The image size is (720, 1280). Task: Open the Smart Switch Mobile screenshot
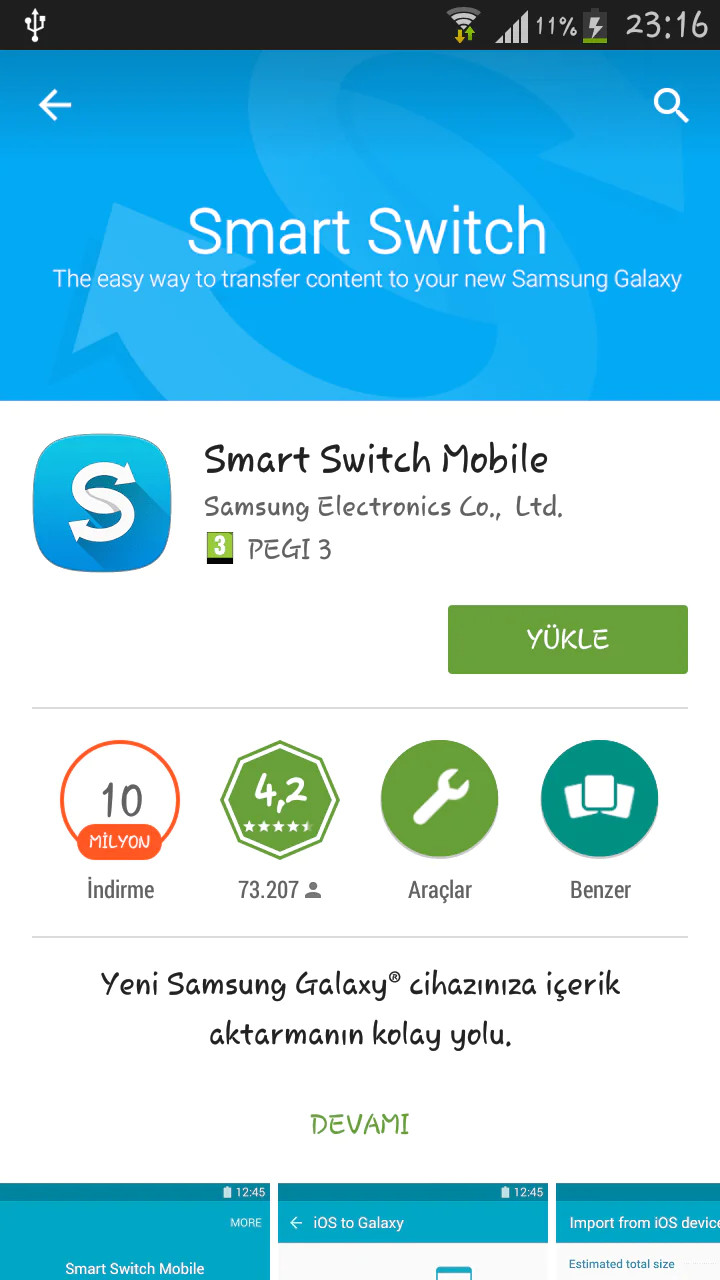pos(134,1232)
